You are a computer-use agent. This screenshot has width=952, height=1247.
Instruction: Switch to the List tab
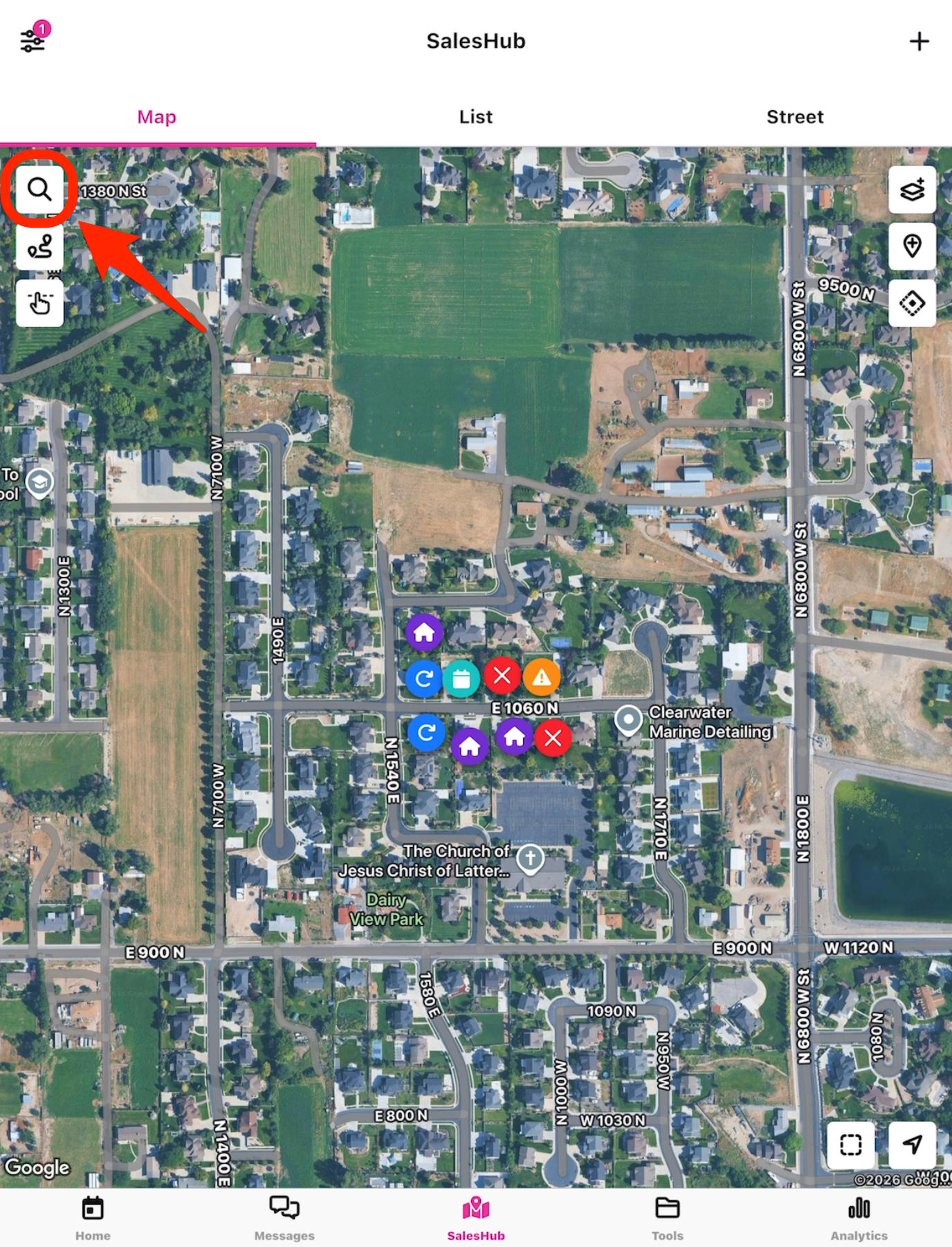(475, 117)
